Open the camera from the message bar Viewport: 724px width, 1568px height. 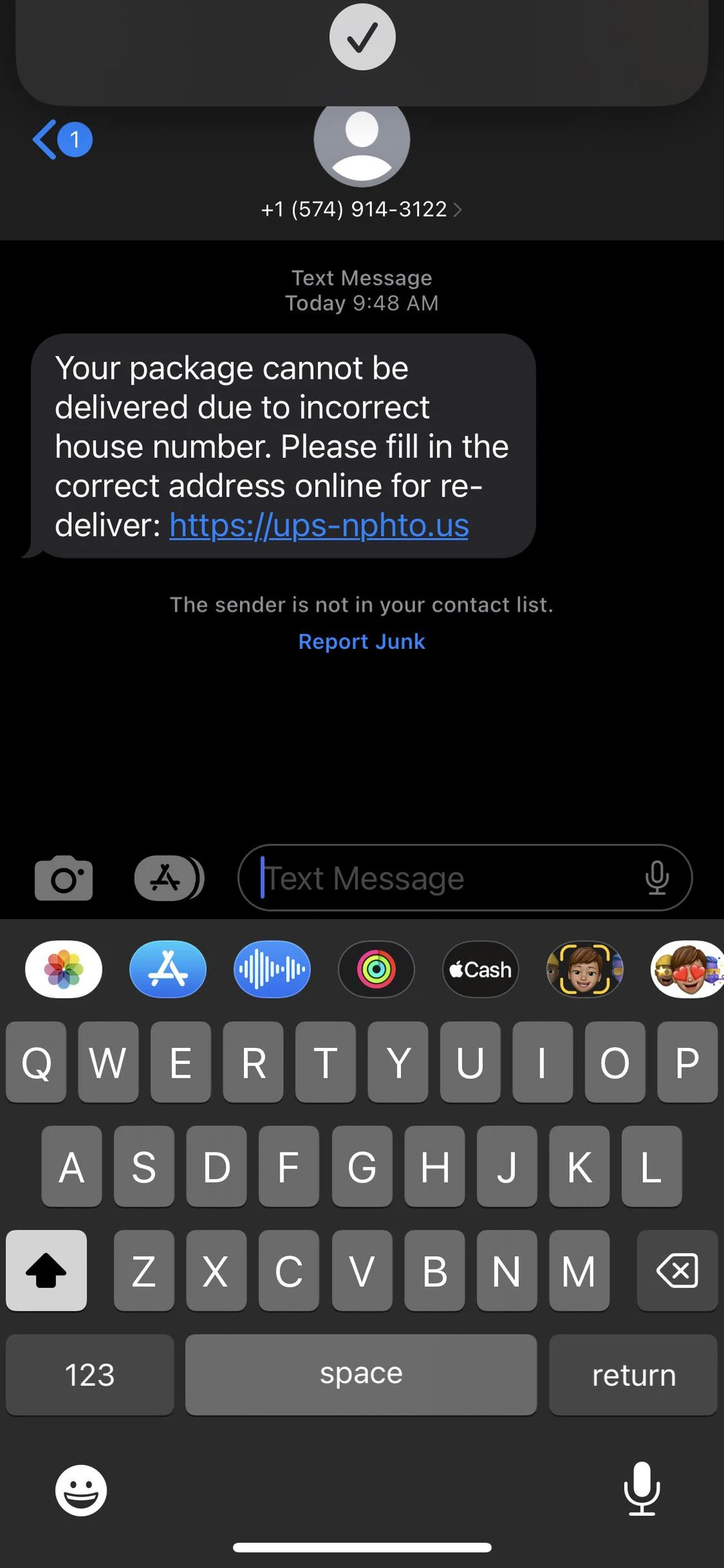pyautogui.click(x=64, y=878)
